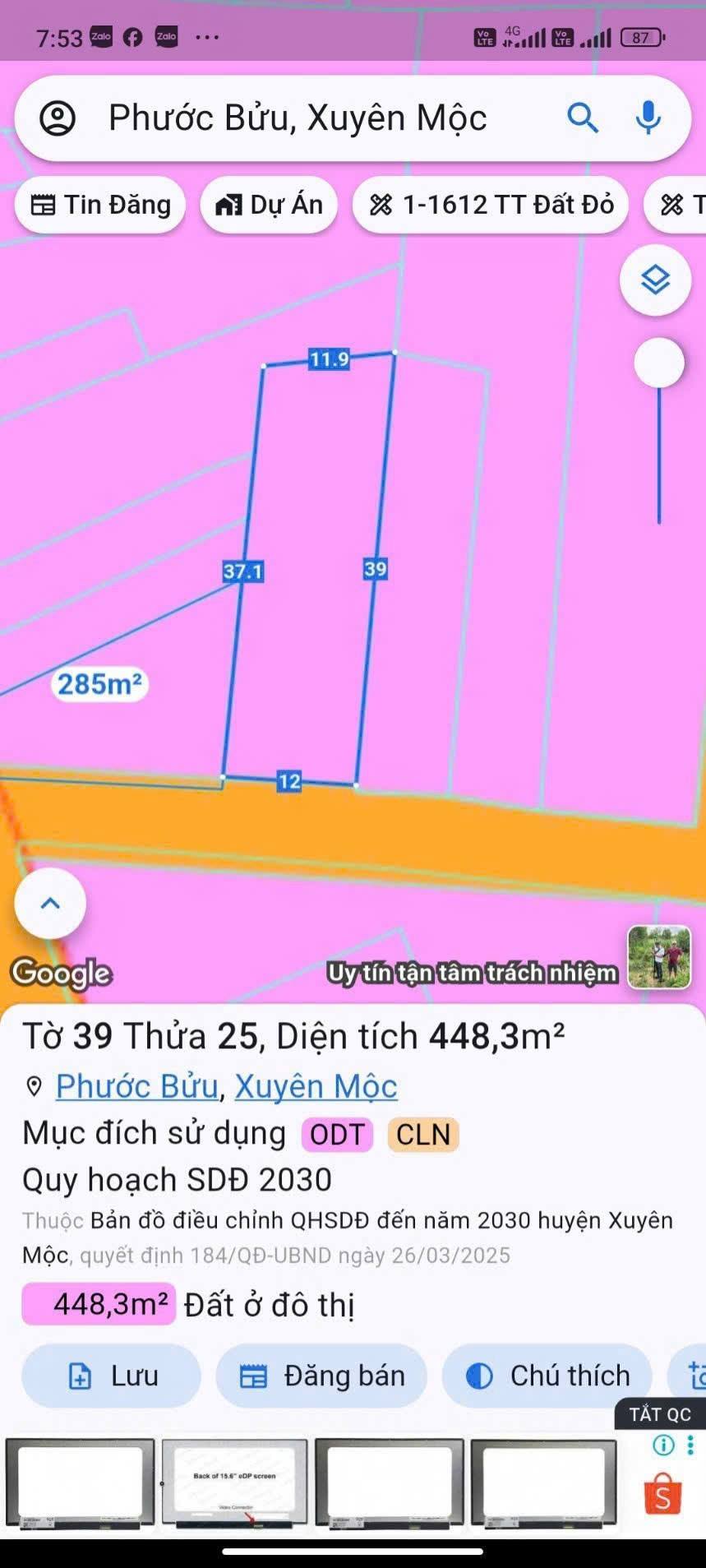Image resolution: width=706 pixels, height=1568 pixels.
Task: Select the Dự Án chip
Action: pos(269,205)
